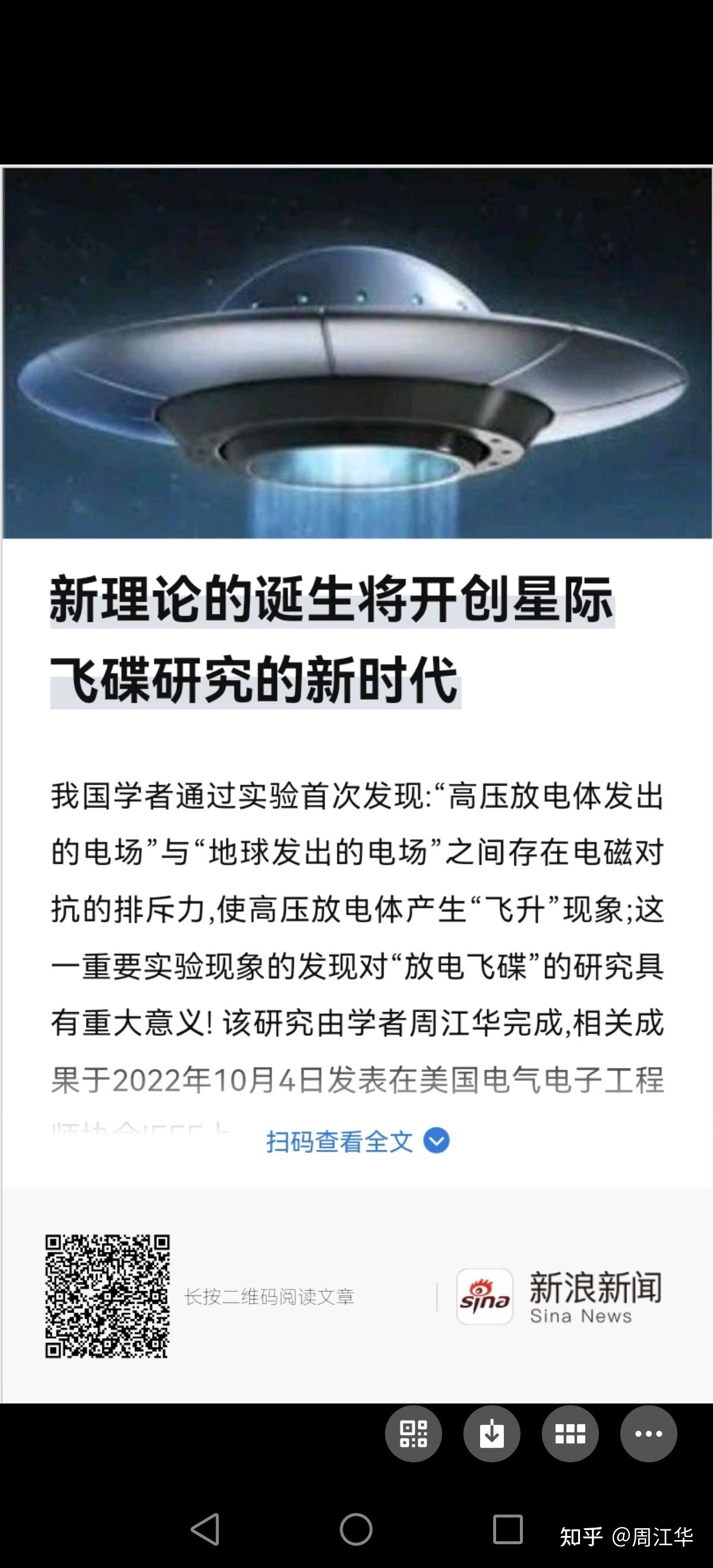Download the image to the phone
The image size is (713, 1568).
[x=491, y=1434]
